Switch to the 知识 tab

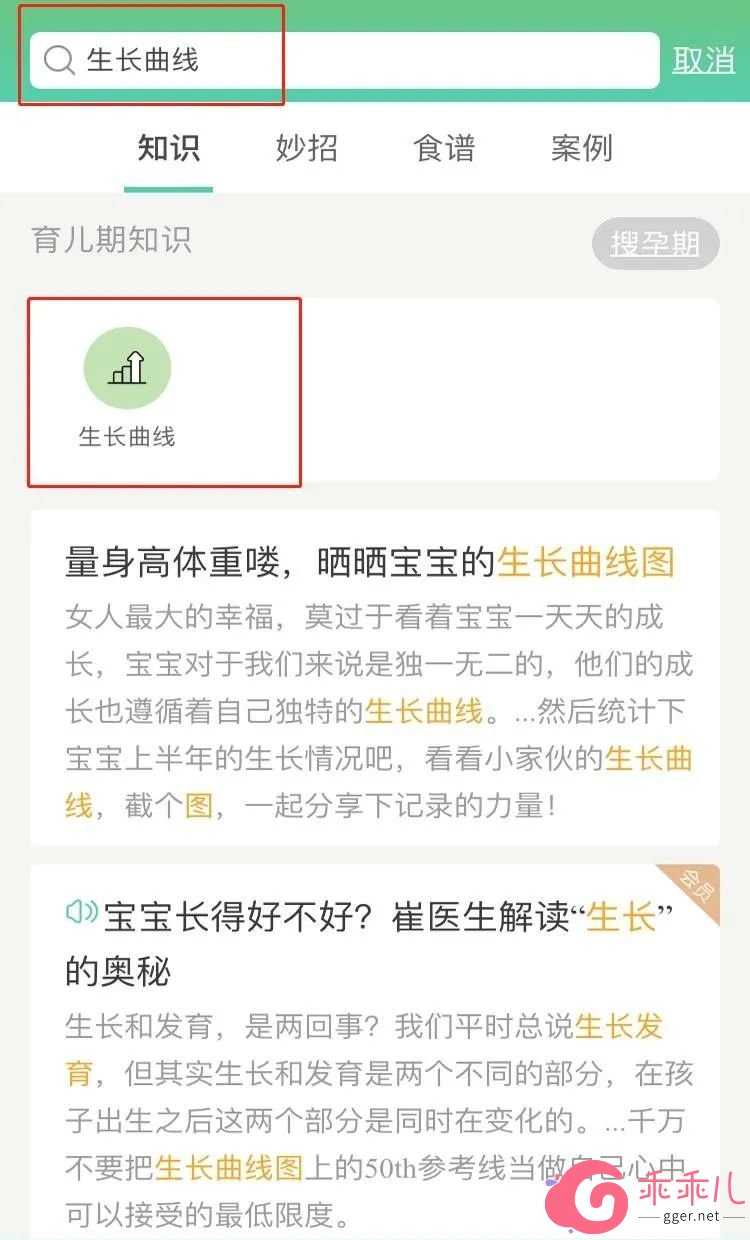[168, 149]
